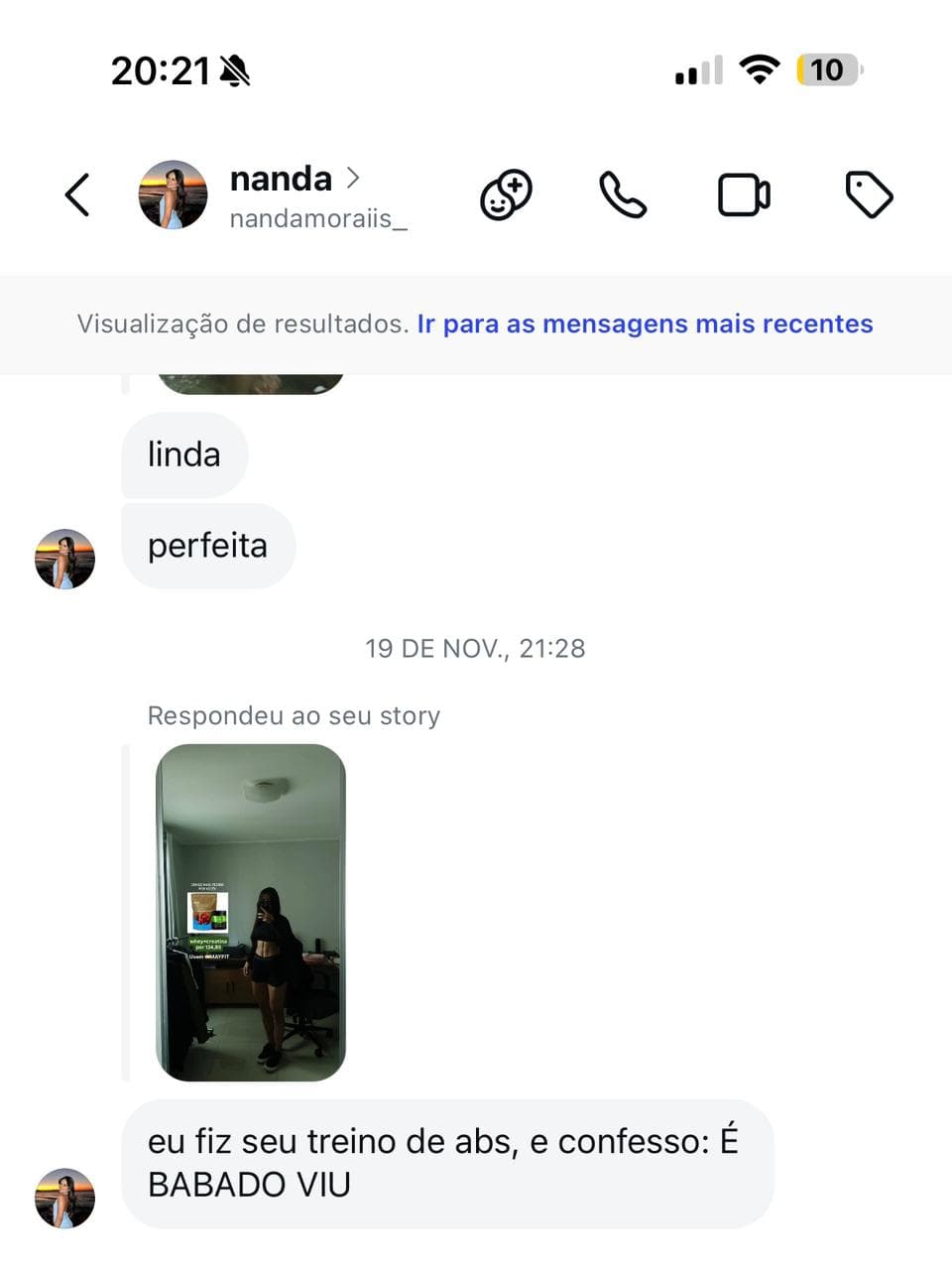Start a video call with nanda
Viewport: 952px width, 1270px height.
coord(744,194)
